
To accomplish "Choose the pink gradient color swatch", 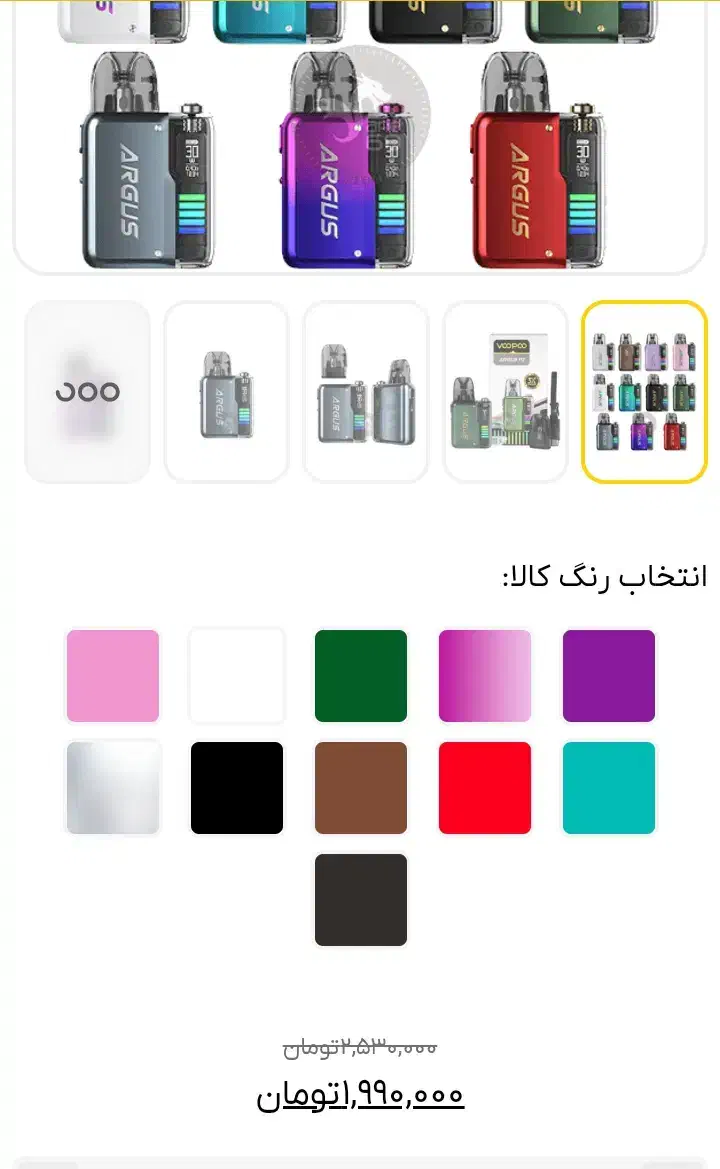I will pyautogui.click(x=484, y=676).
